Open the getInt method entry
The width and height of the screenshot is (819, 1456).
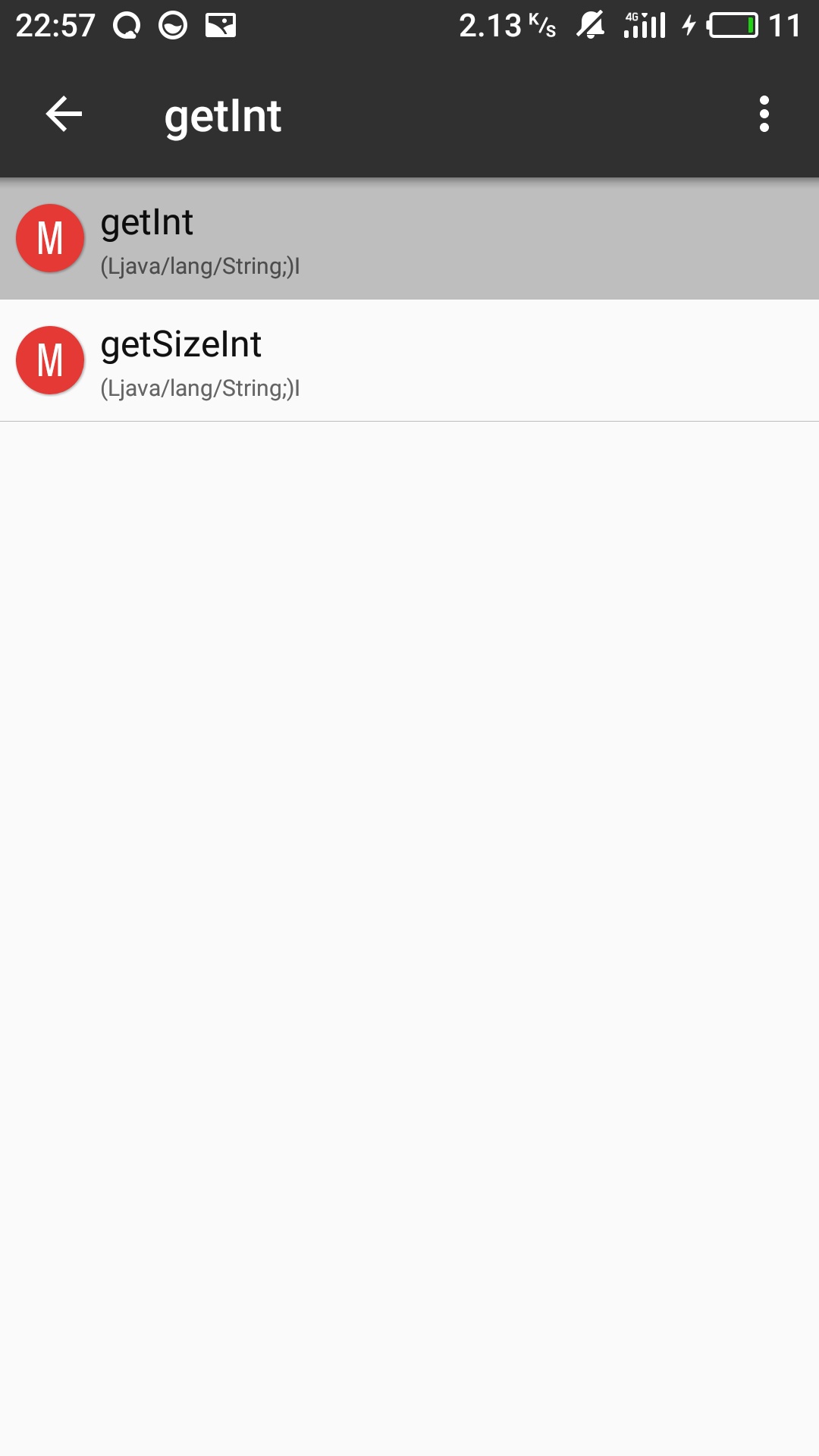click(x=409, y=239)
